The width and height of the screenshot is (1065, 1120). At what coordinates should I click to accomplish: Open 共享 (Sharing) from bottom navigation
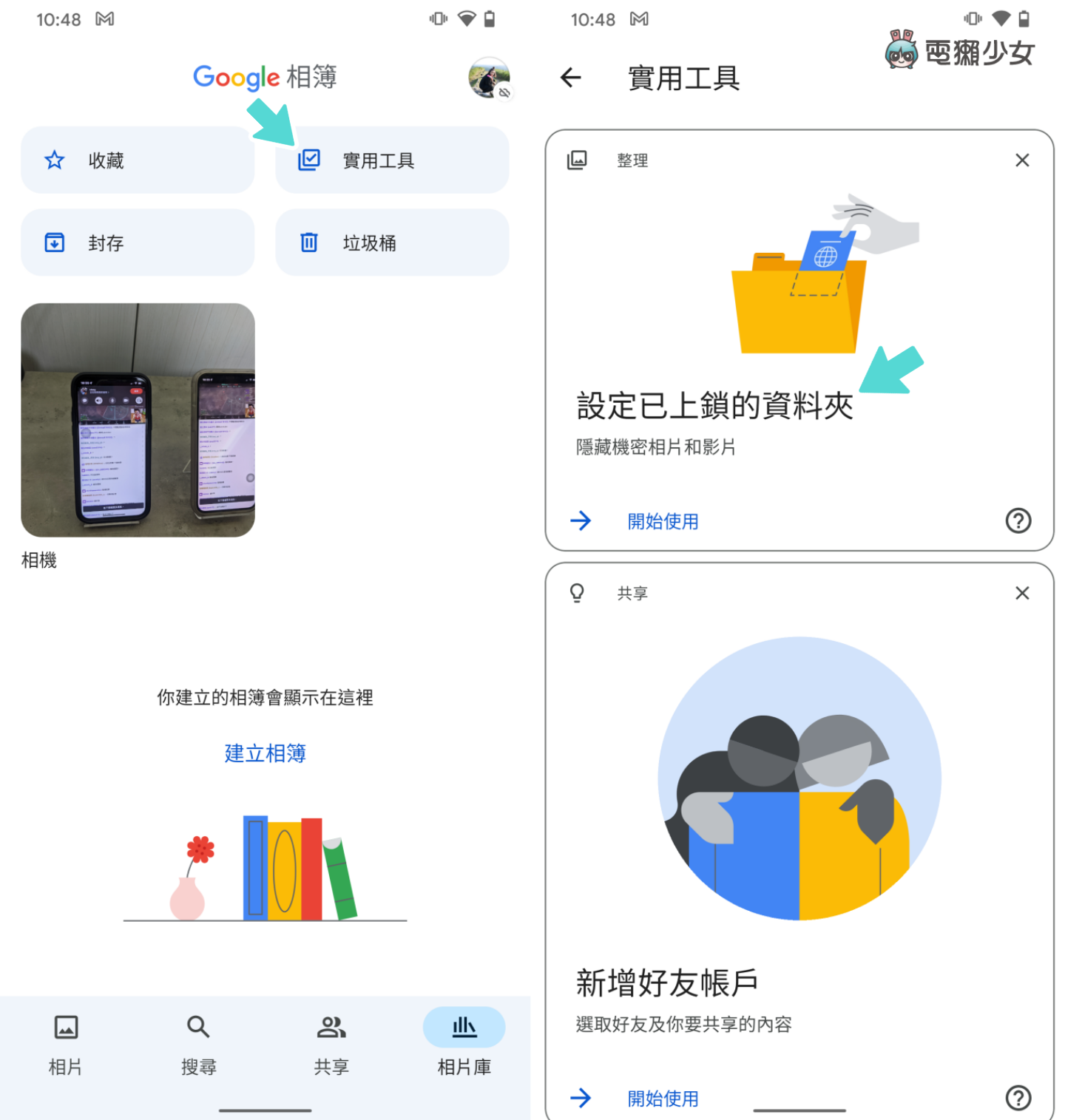tap(331, 1044)
